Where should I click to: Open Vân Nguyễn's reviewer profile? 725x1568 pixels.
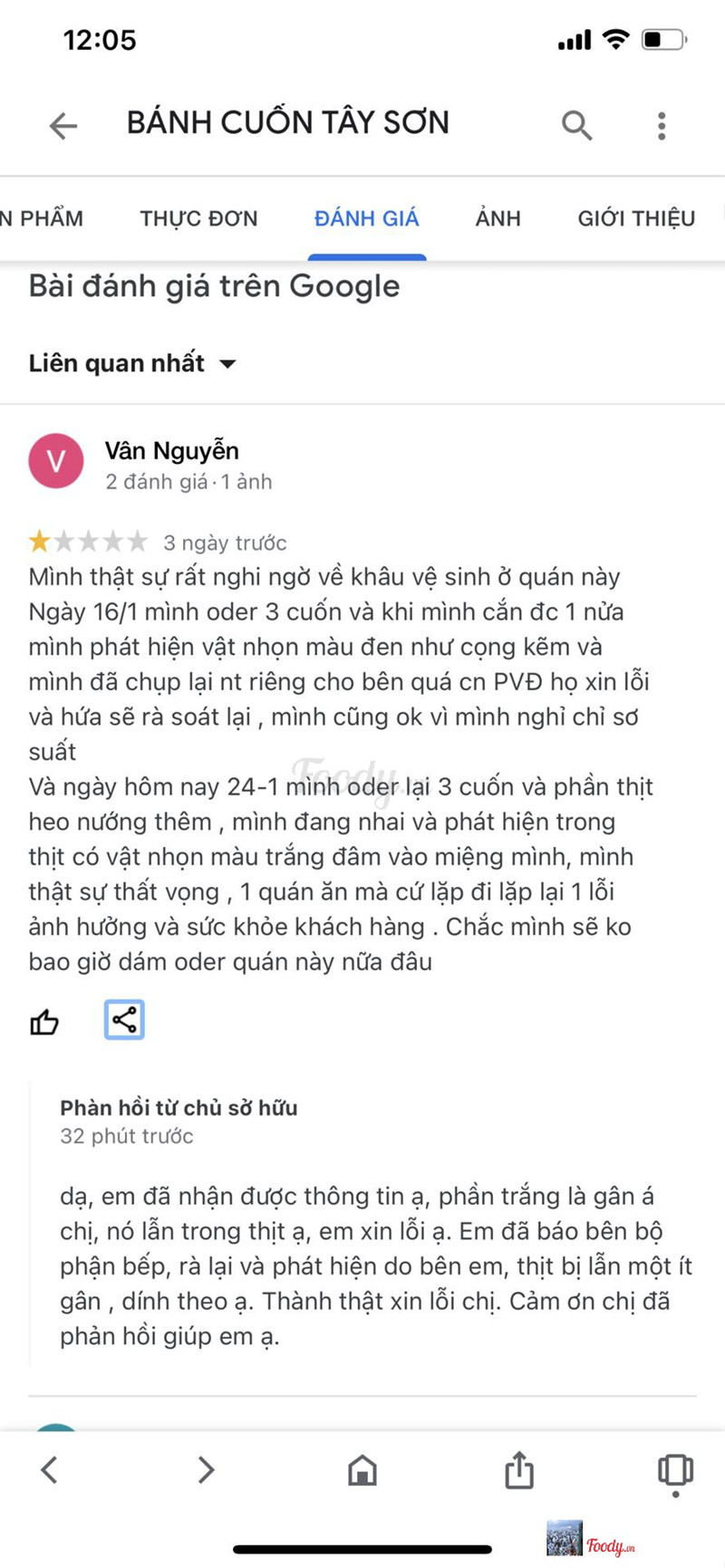(171, 450)
